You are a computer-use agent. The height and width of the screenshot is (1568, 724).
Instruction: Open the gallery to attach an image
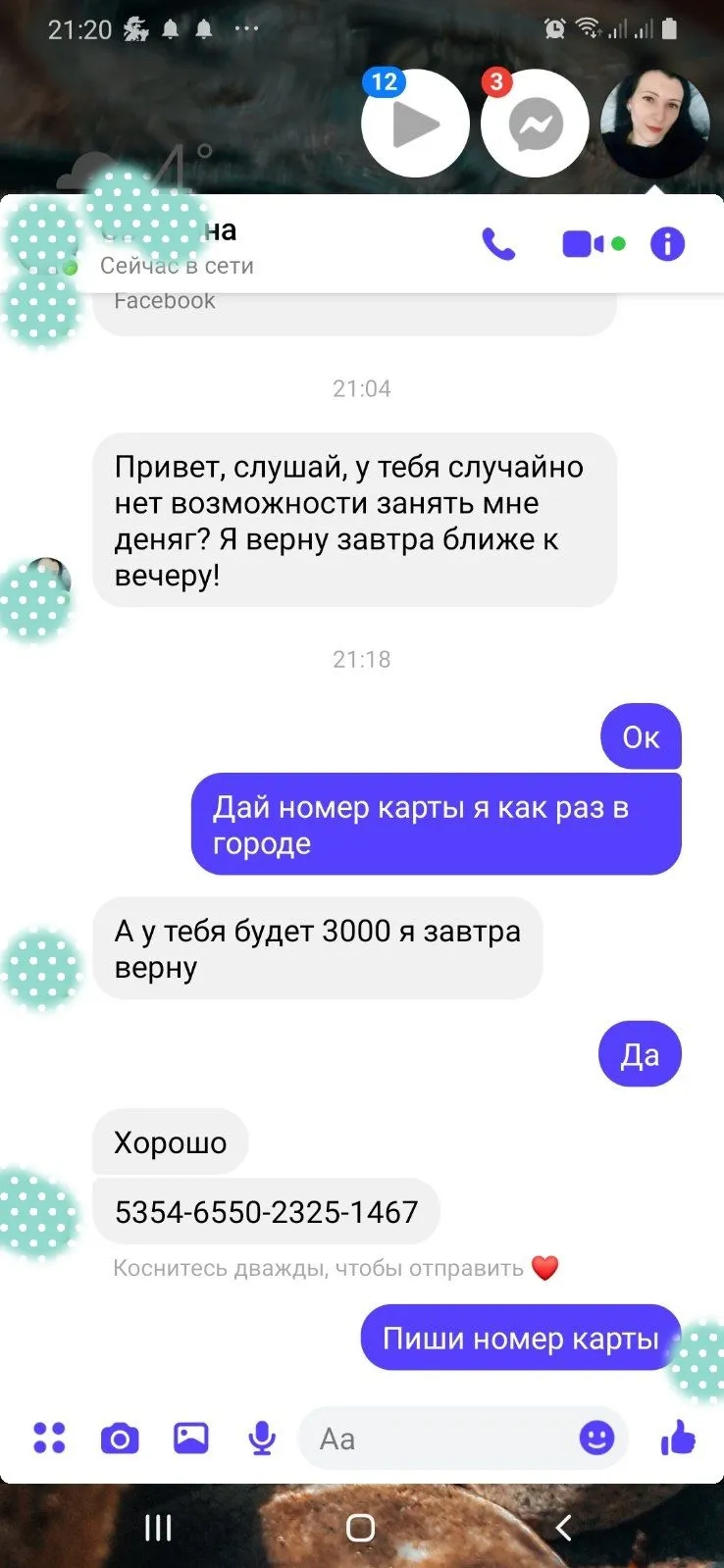pos(191,1438)
